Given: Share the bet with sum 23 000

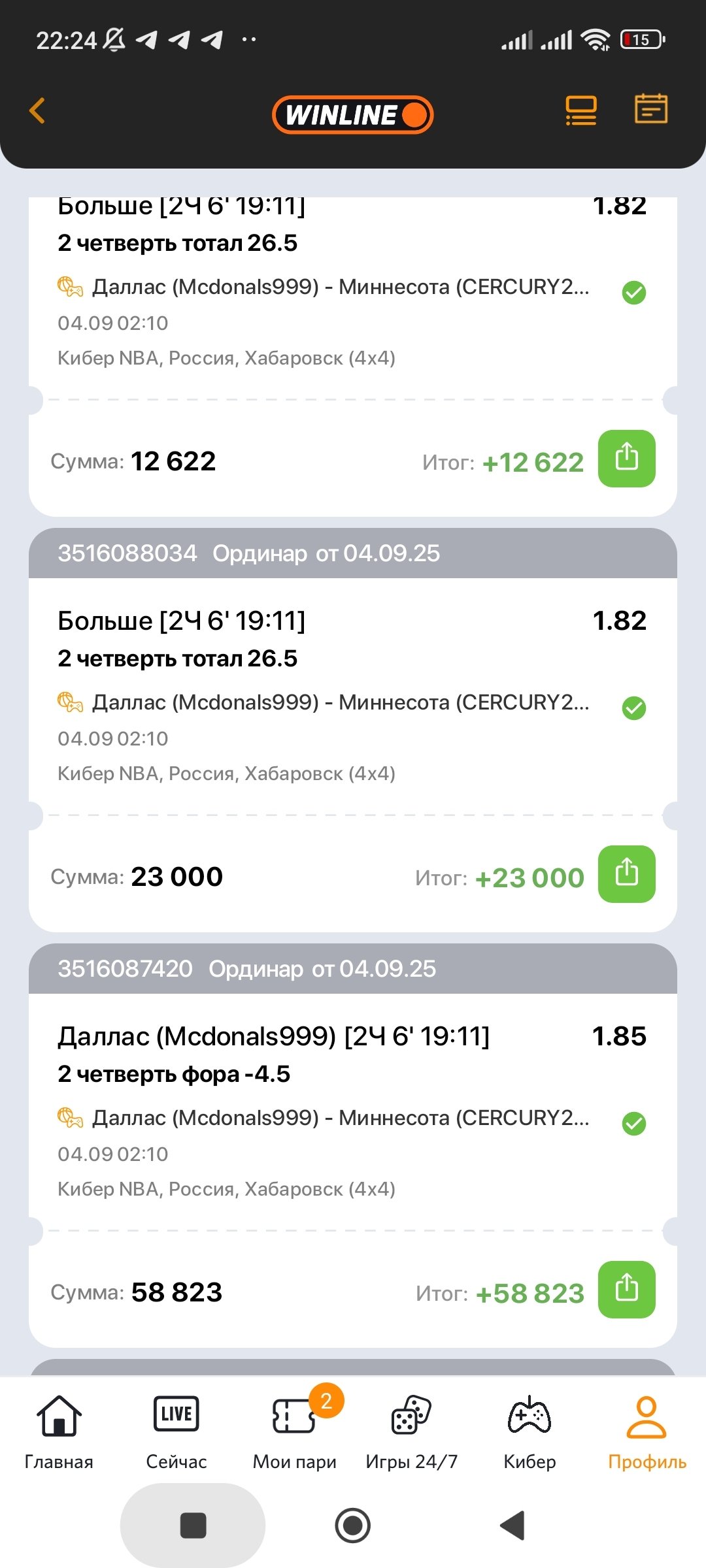Looking at the screenshot, I should tap(626, 874).
